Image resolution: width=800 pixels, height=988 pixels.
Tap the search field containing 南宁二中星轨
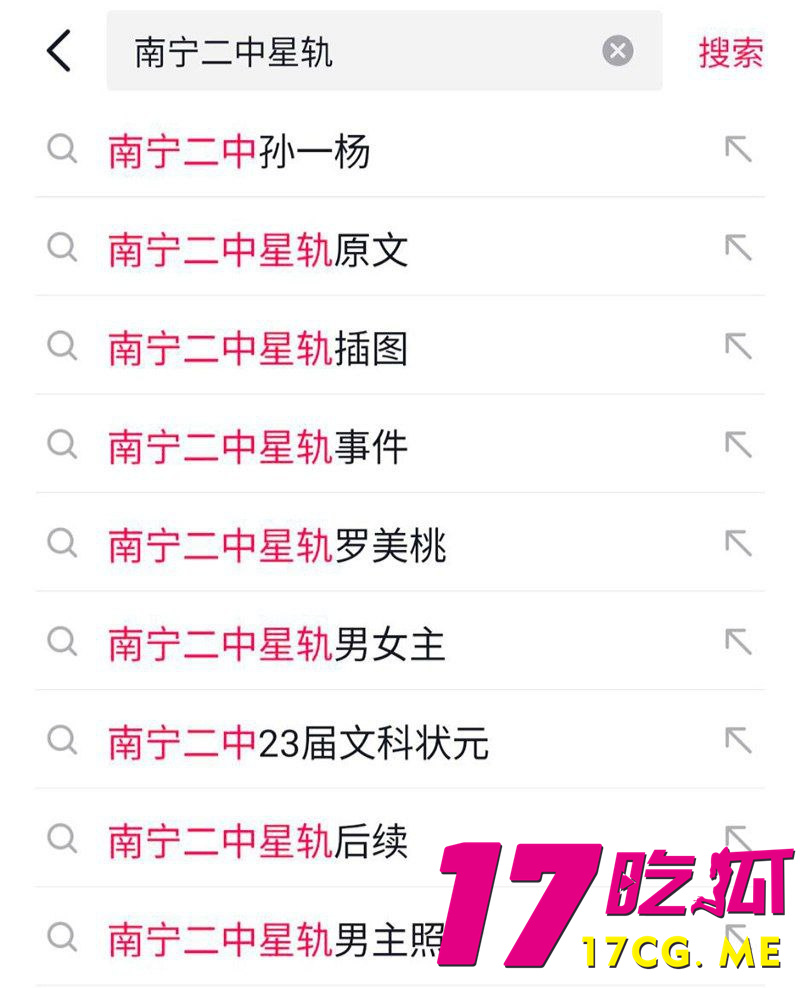(350, 51)
